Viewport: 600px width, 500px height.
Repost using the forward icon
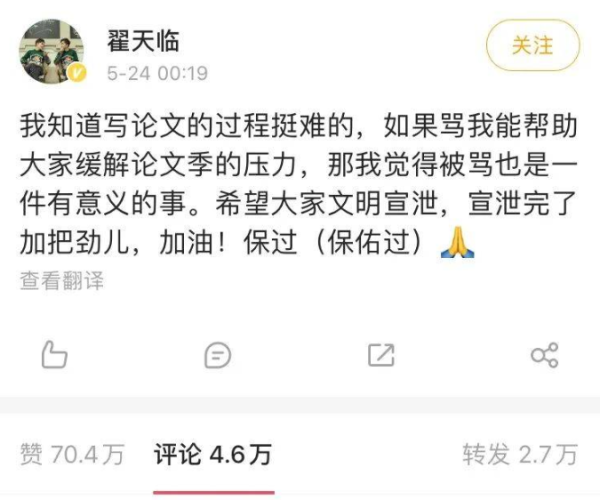click(x=381, y=354)
